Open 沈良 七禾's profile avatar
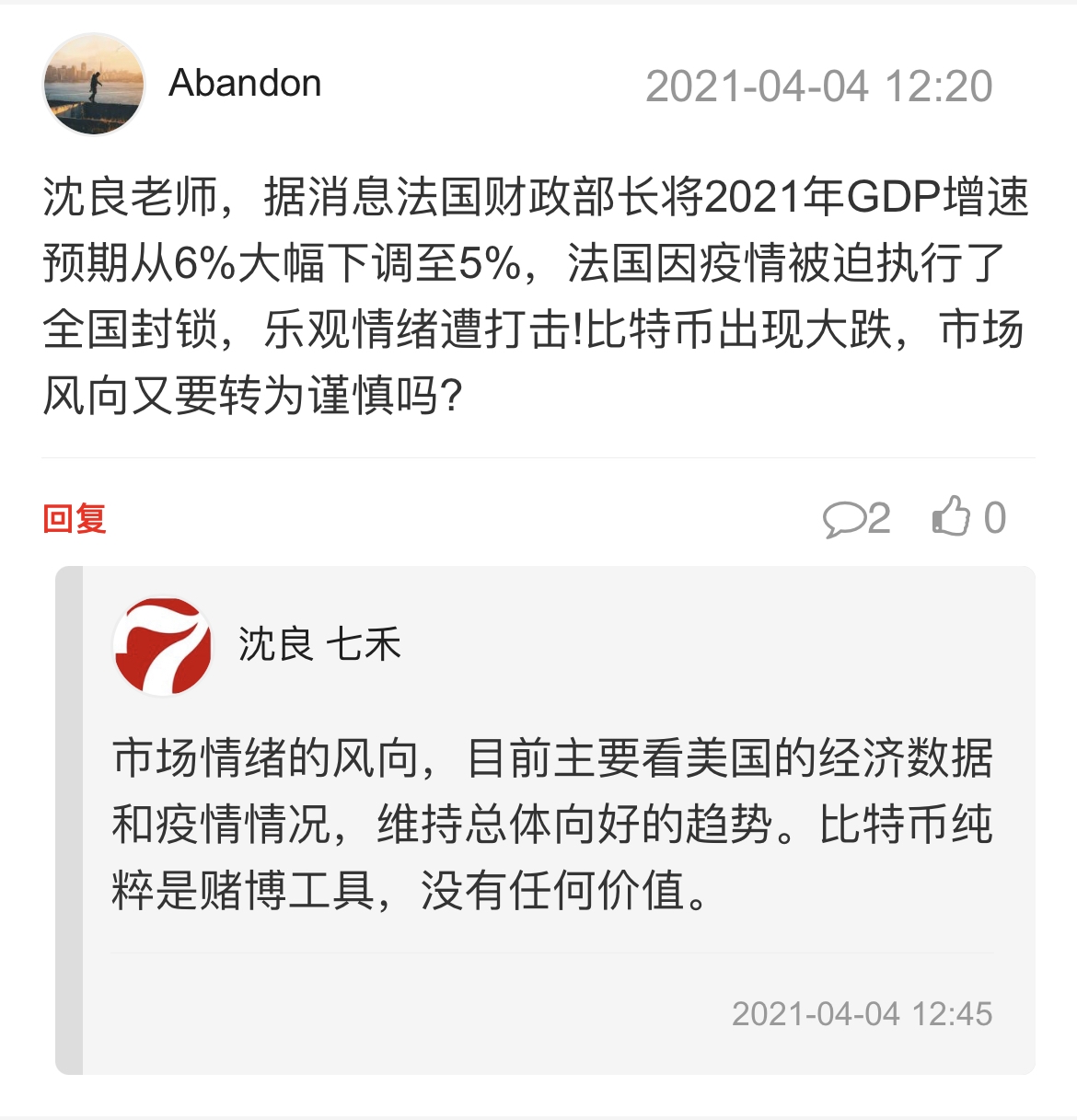The image size is (1077, 1120). point(163,645)
